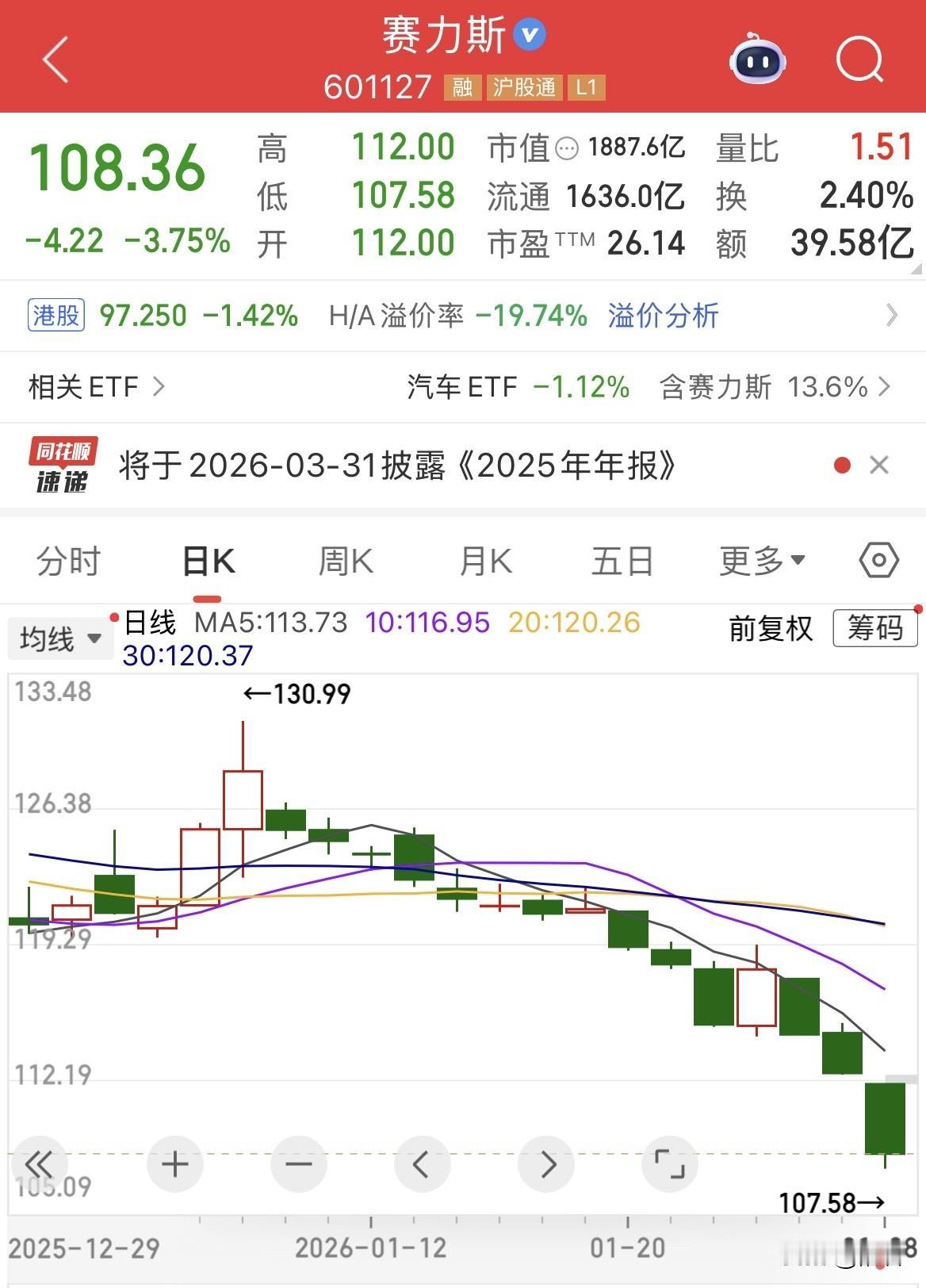Zoom out chart with minus button

coord(299,1164)
